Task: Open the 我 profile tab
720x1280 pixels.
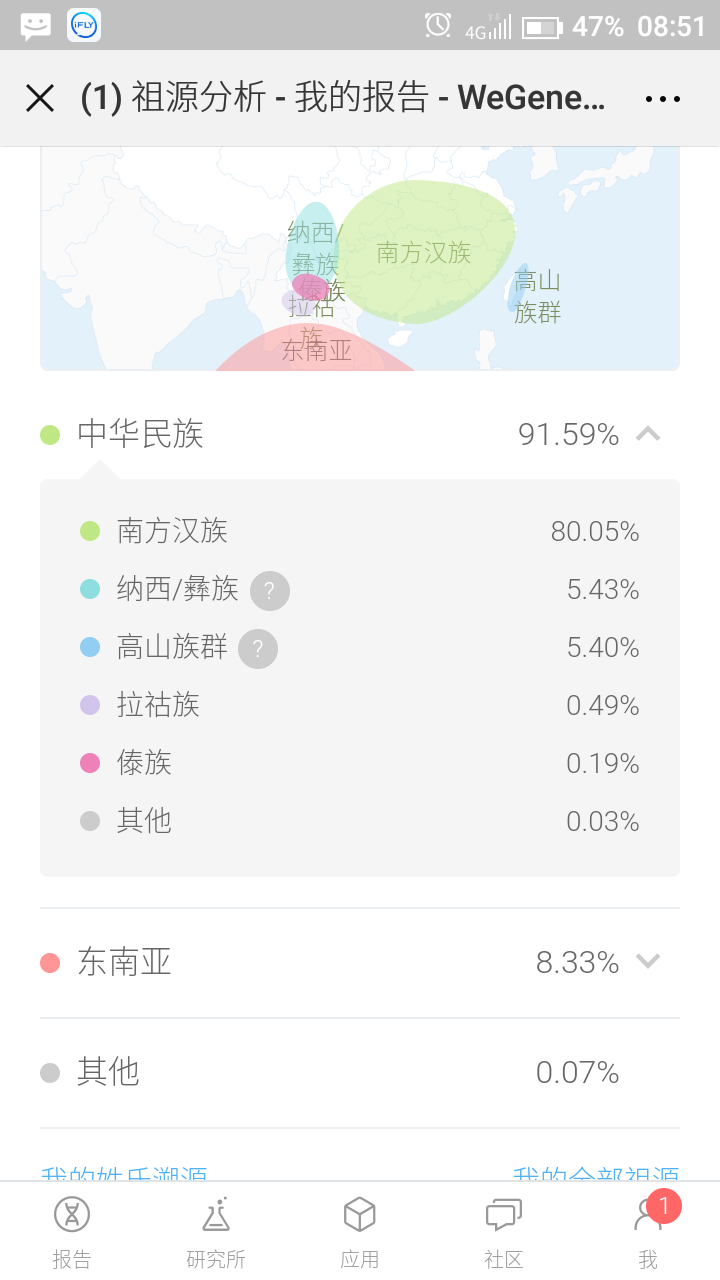Action: [648, 1232]
